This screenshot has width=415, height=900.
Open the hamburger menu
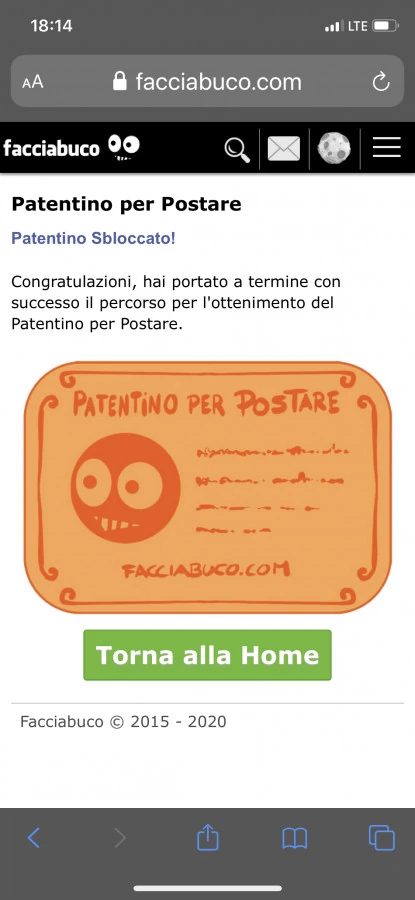tap(387, 148)
